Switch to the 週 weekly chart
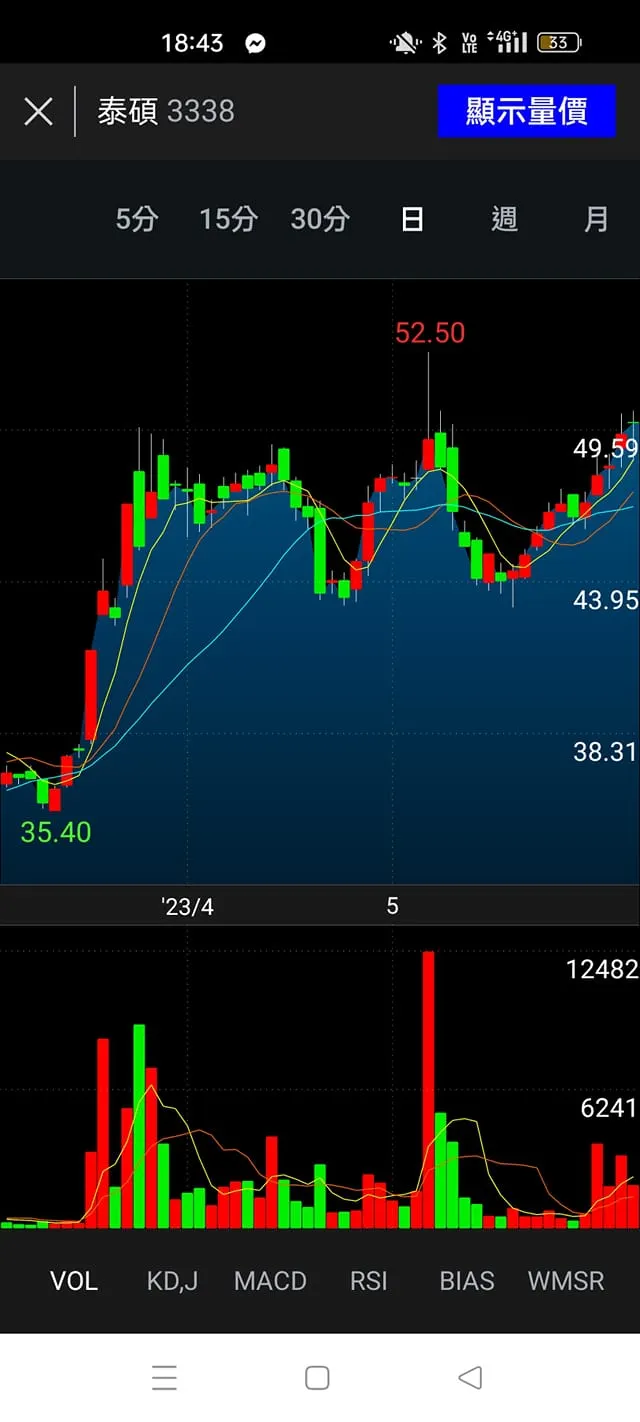 tap(504, 219)
